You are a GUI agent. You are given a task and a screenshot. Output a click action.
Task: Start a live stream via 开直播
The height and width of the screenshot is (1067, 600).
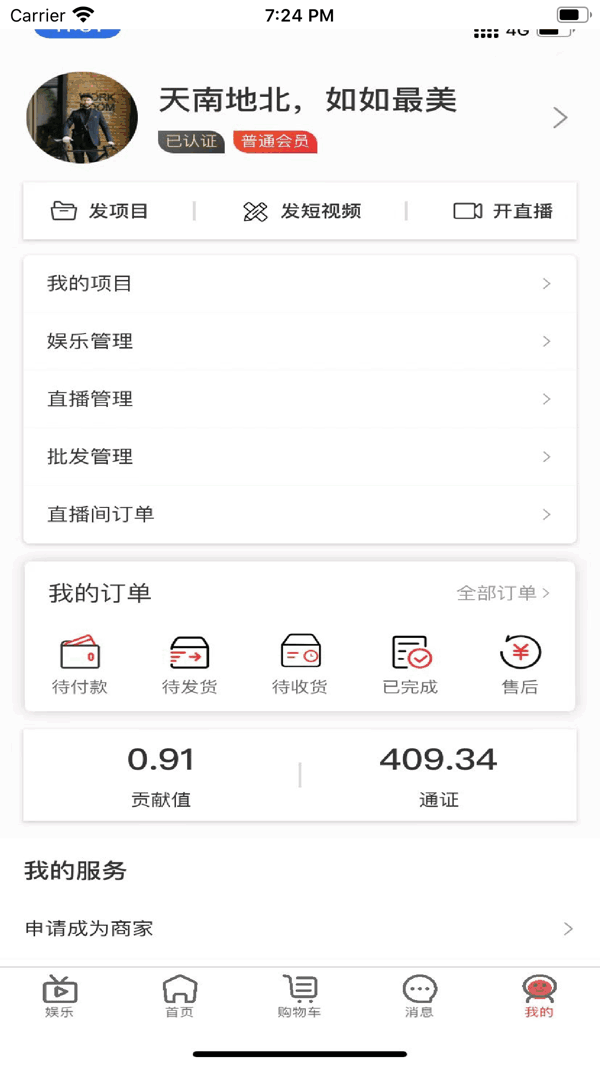pyautogui.click(x=502, y=211)
